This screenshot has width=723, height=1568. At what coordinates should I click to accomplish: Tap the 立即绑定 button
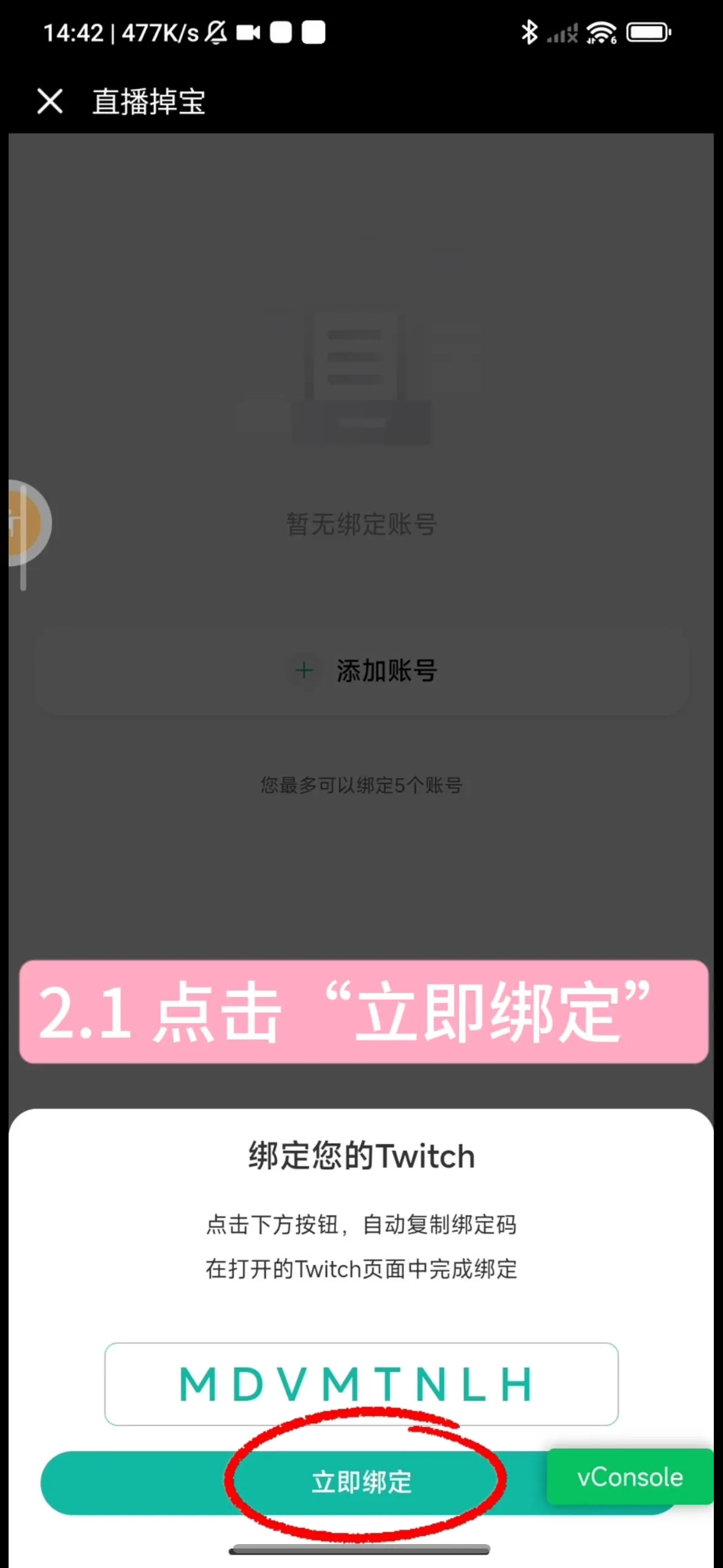pos(362,1482)
